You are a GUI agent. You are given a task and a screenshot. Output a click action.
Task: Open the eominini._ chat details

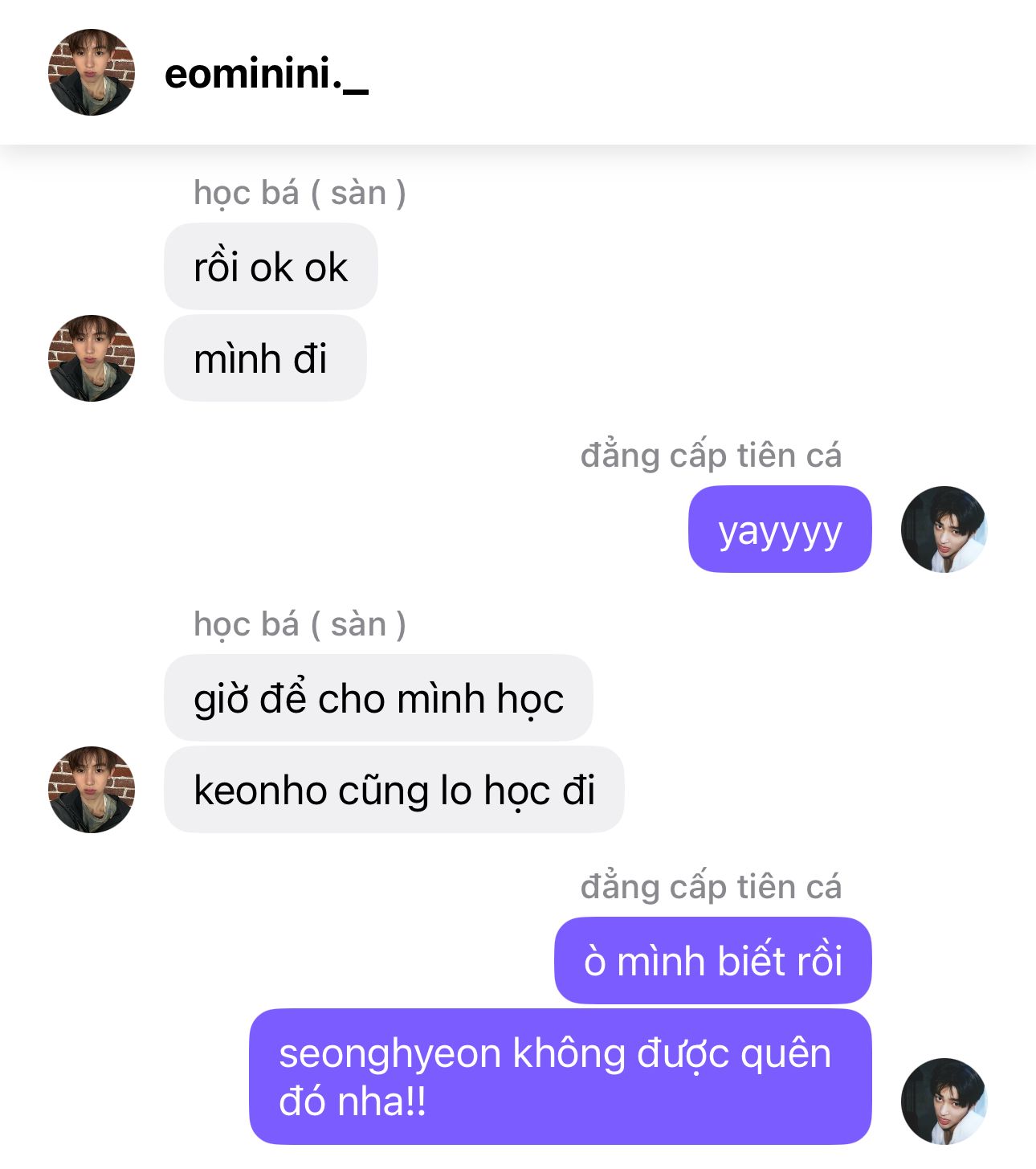pyautogui.click(x=266, y=75)
